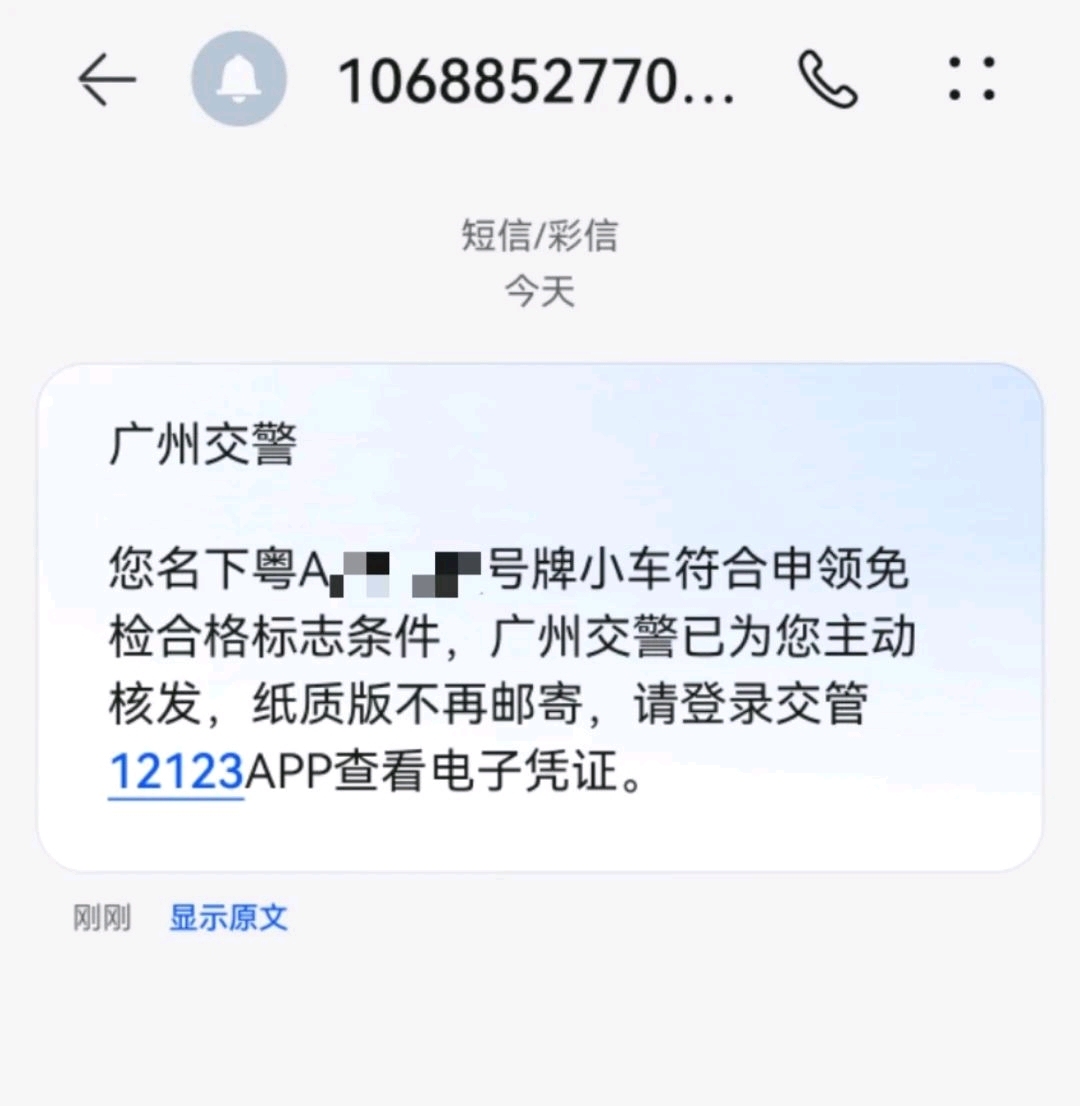Tap the underlined 12123 link
Image resolution: width=1080 pixels, height=1106 pixels.
click(x=176, y=773)
